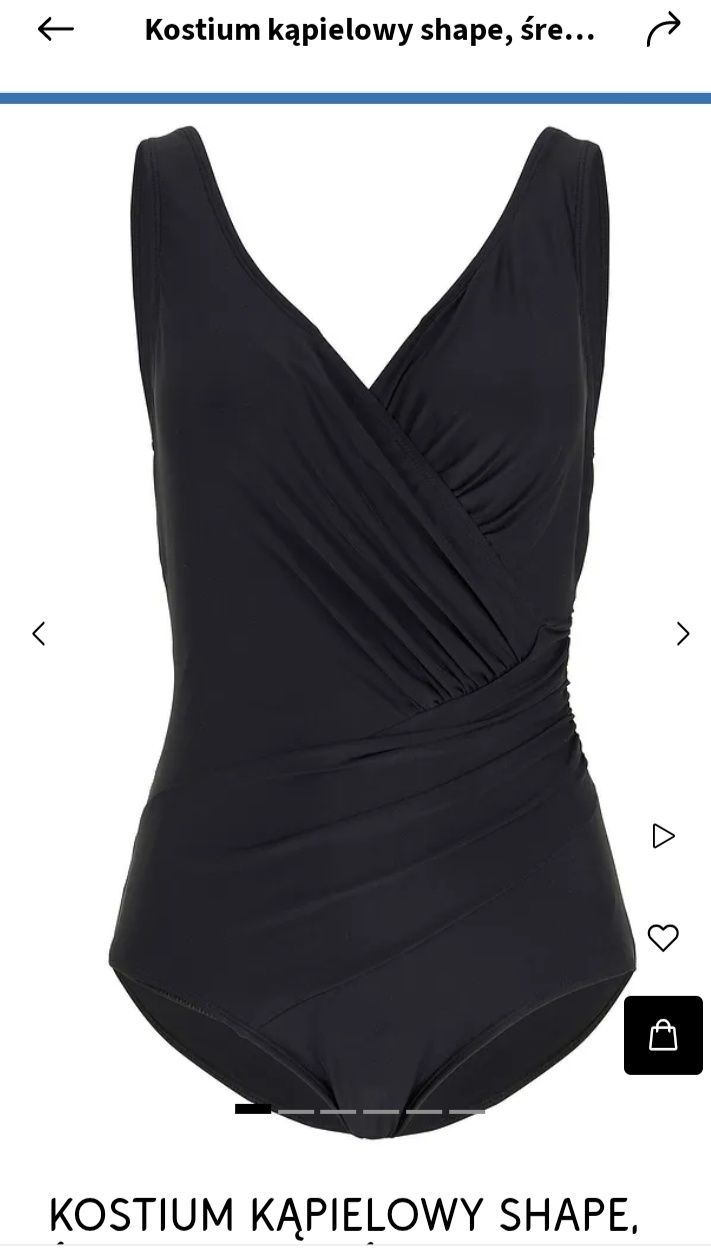The width and height of the screenshot is (711, 1256).
Task: Go back using the top-left arrow
Action: (55, 30)
